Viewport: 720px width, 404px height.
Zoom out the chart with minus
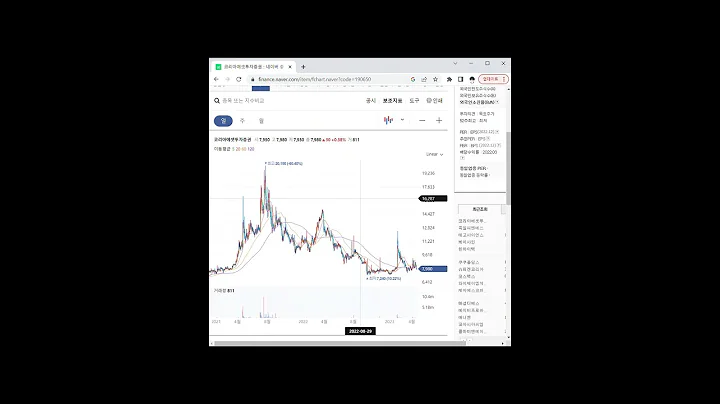tap(422, 120)
